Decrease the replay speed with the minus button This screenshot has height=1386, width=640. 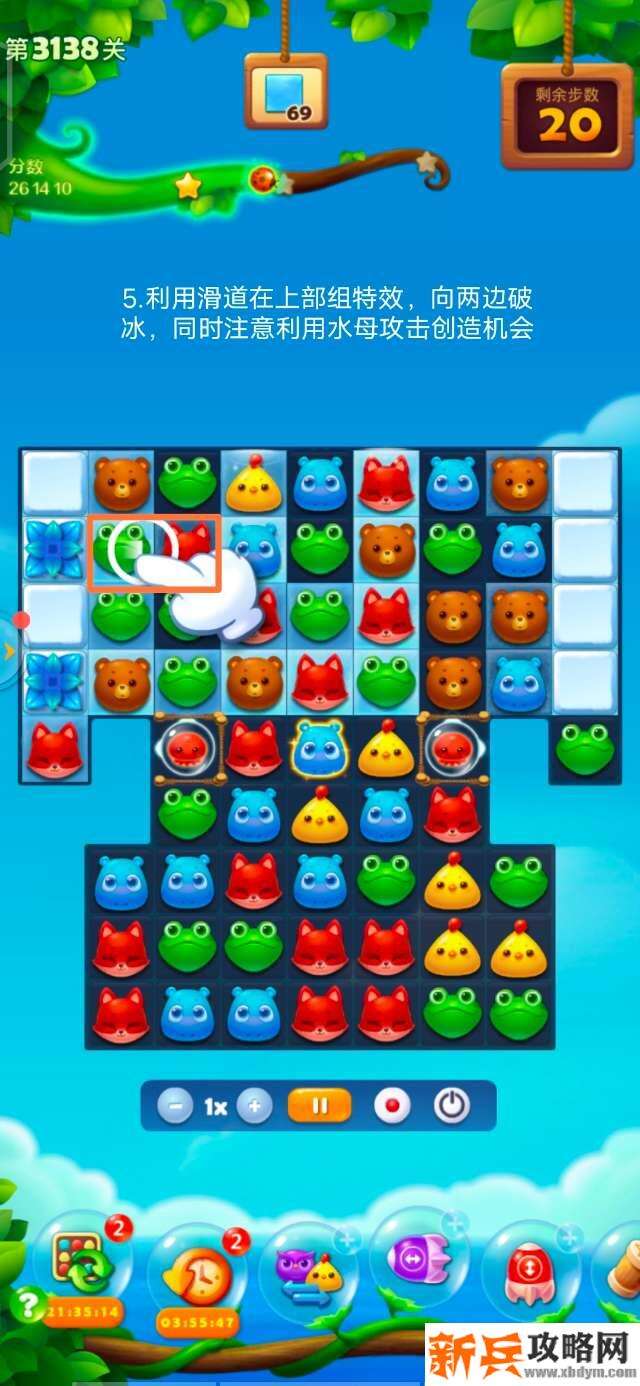[x=176, y=1107]
